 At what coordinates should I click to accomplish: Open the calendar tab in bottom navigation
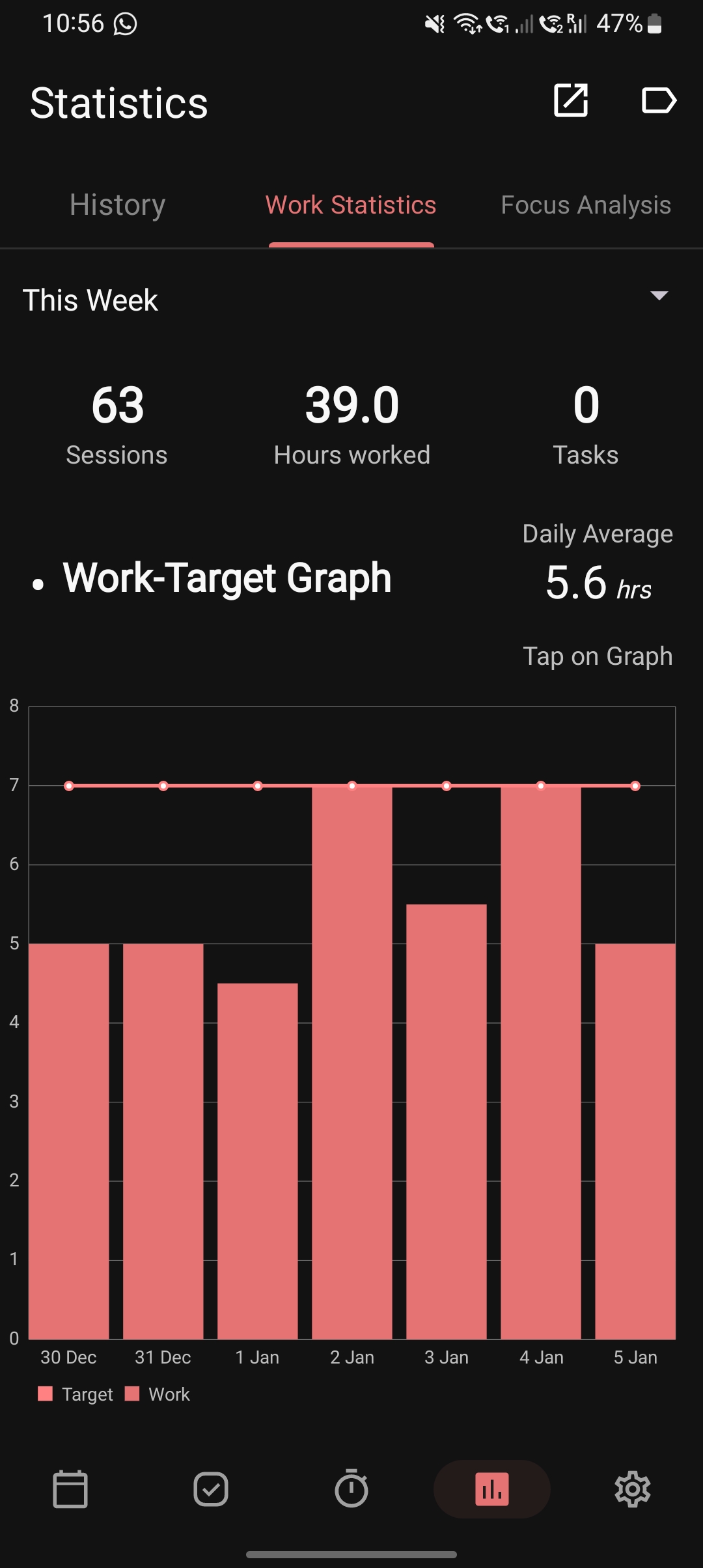point(70,1489)
